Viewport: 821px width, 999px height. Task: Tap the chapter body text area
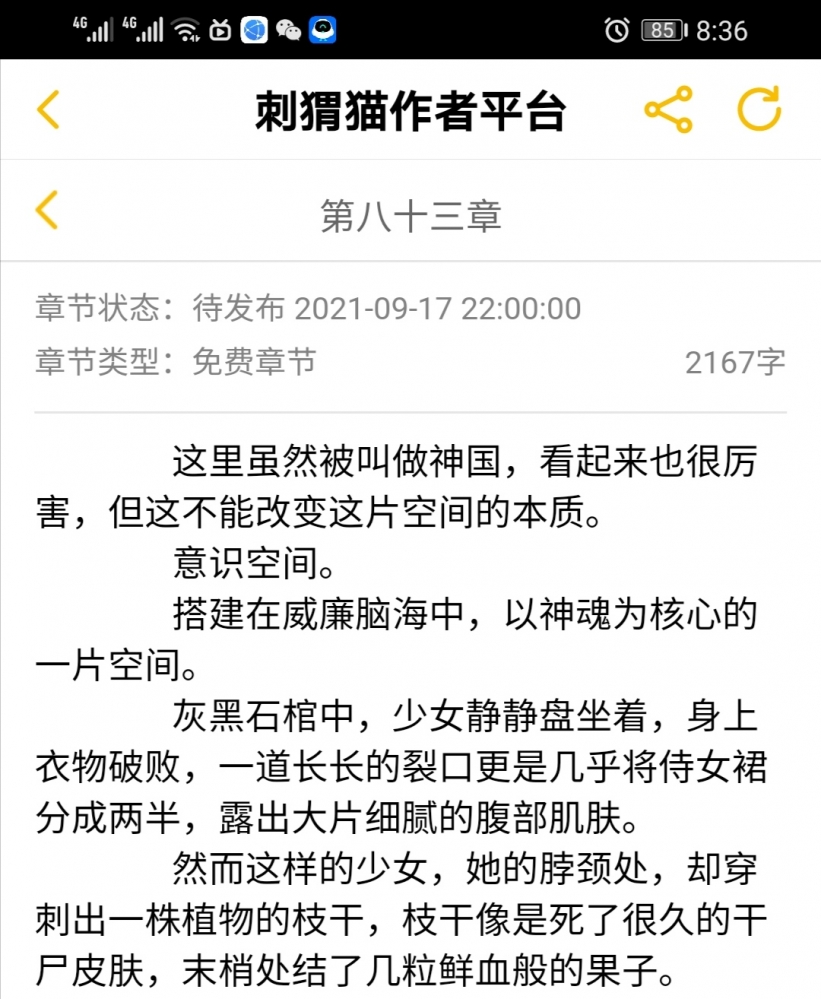click(410, 700)
